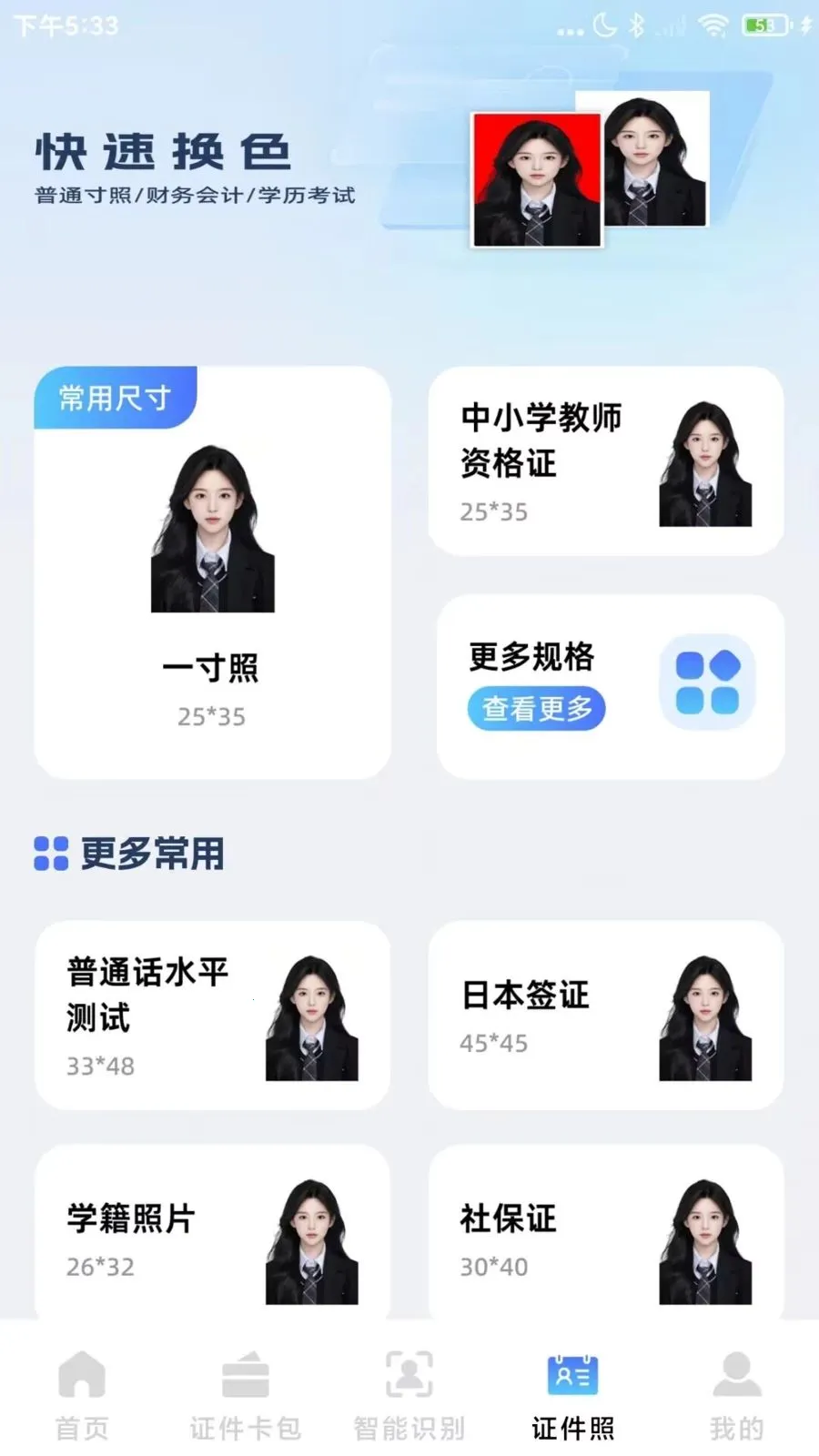Switch to the 我的 tab
Screen dimensions: 819x1456
tap(737, 1397)
